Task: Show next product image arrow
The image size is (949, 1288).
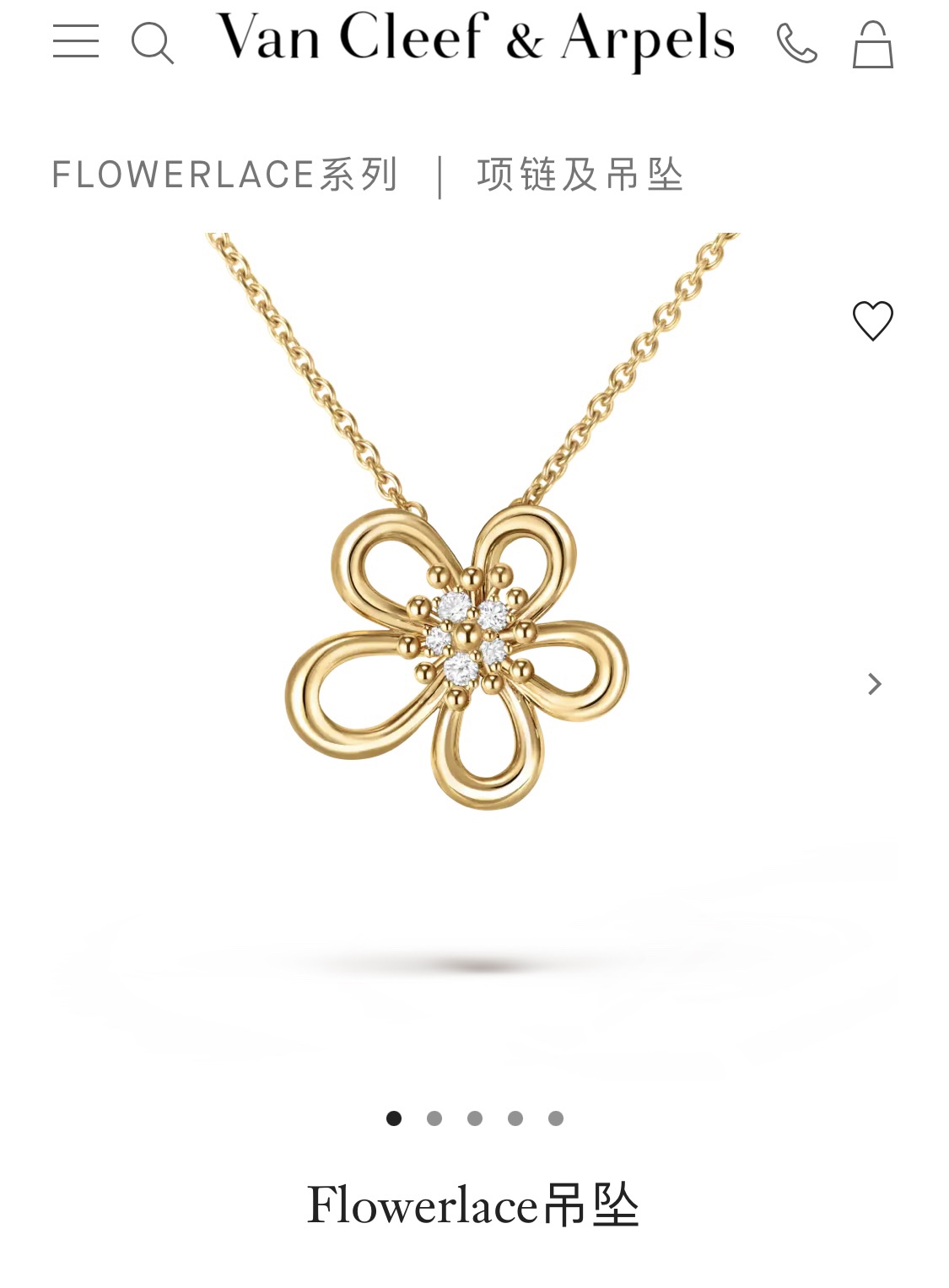Action: 875,684
